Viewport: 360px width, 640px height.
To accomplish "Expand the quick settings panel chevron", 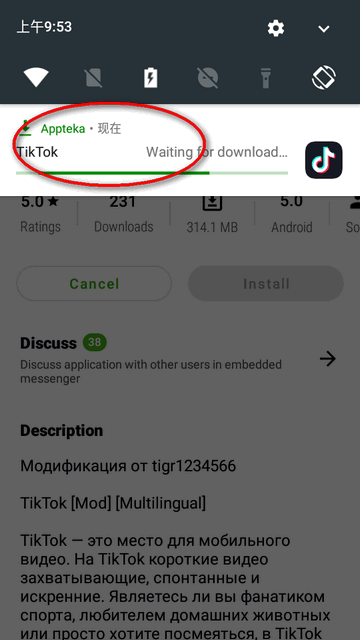I will [324, 29].
